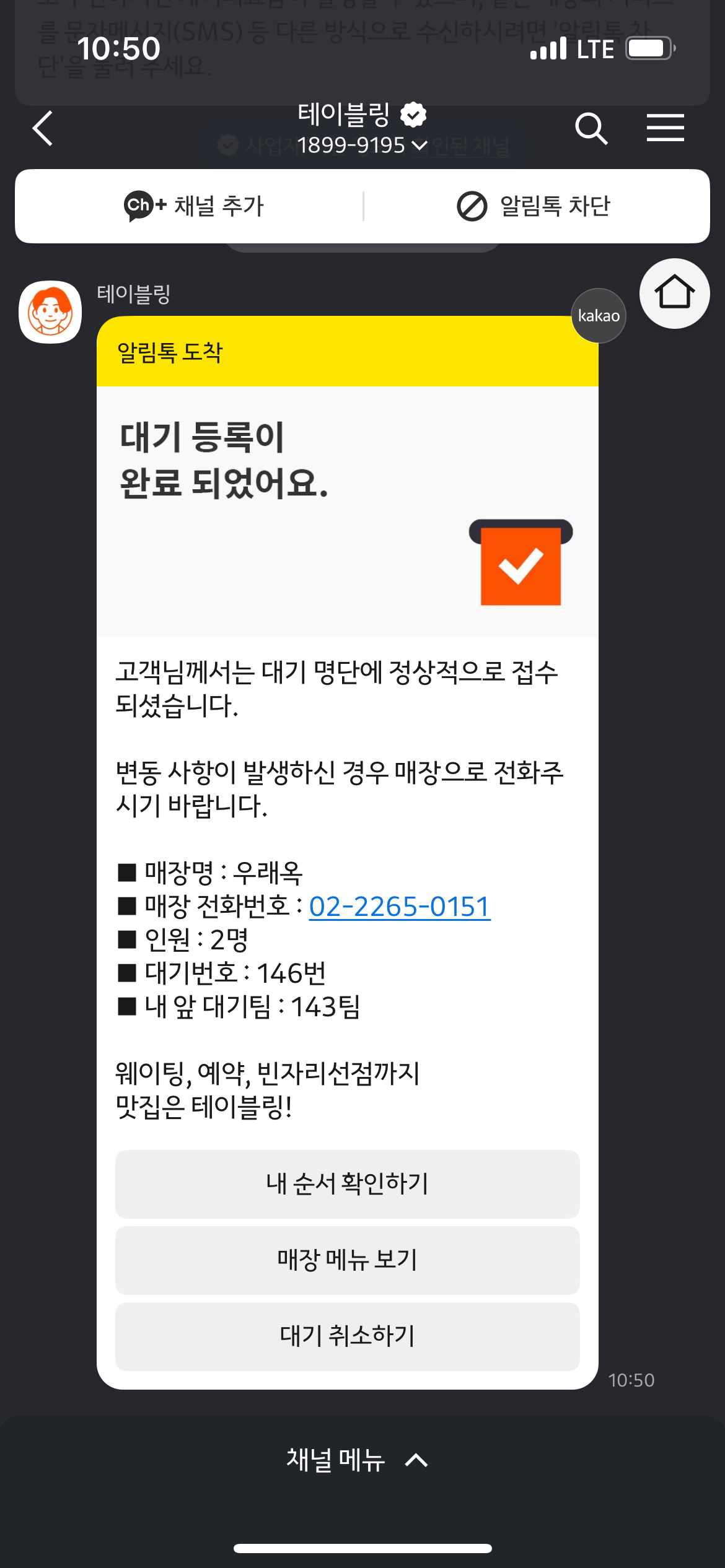Expand the 테이블링 1899-9195 title dropdown
The image size is (725, 1568).
coord(362,129)
